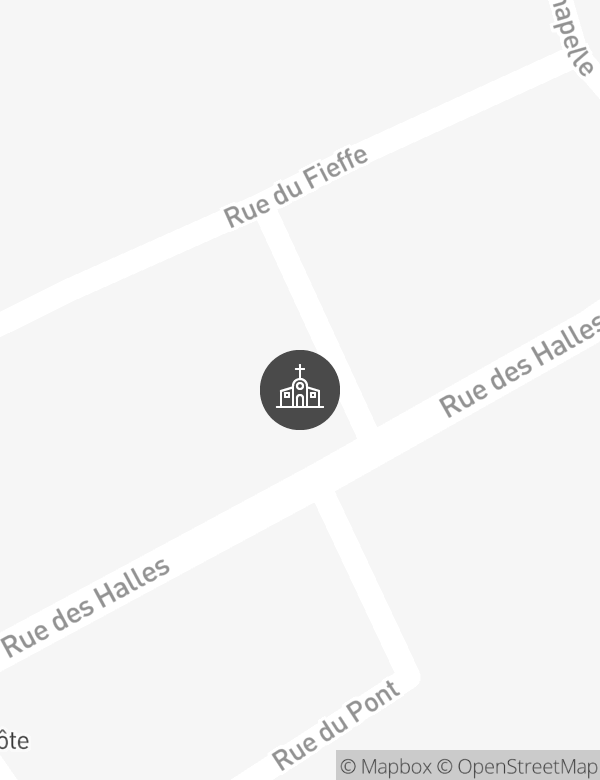Tap the church marker on the map
The image size is (600, 780).
[300, 390]
